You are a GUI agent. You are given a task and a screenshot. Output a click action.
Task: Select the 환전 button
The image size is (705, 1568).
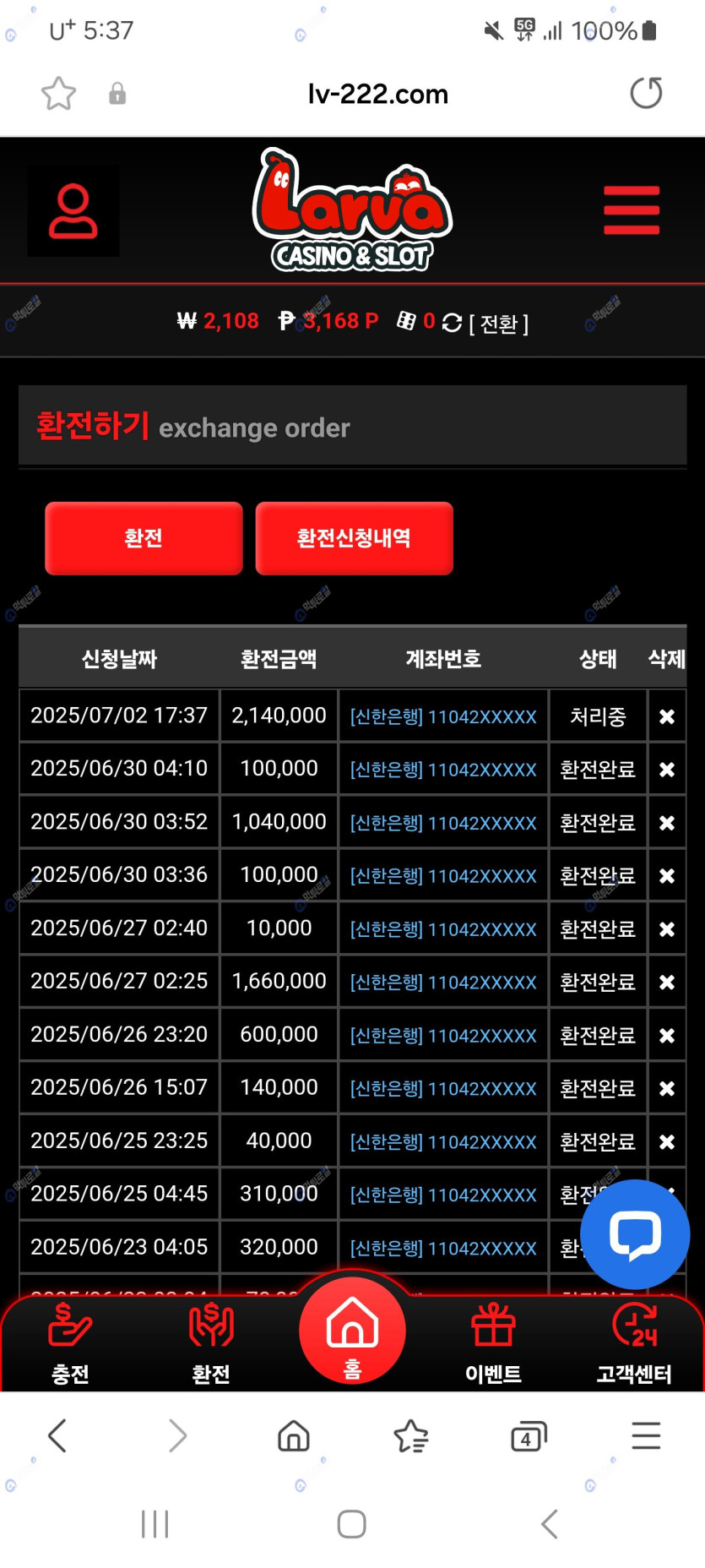point(144,538)
